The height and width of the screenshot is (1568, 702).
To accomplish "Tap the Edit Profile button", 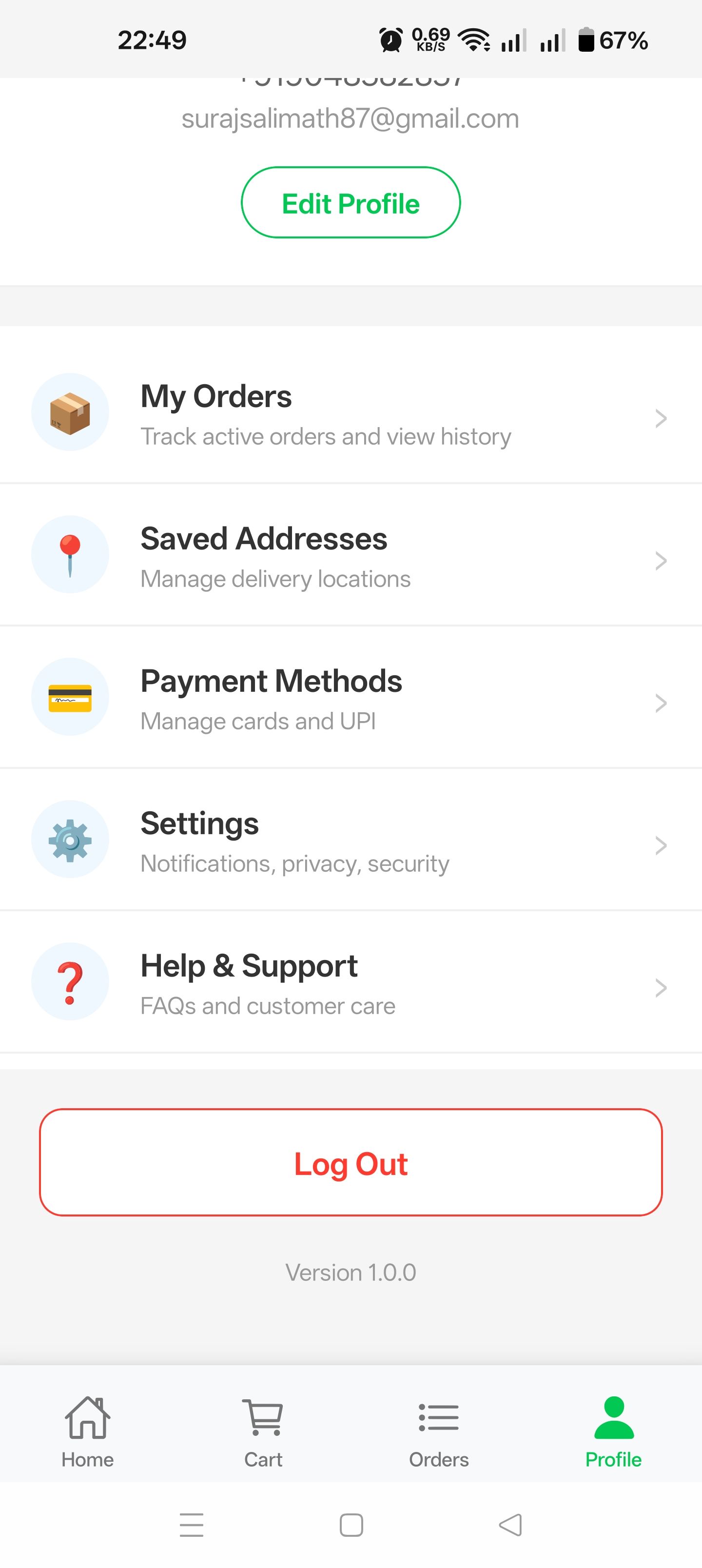I will point(351,203).
